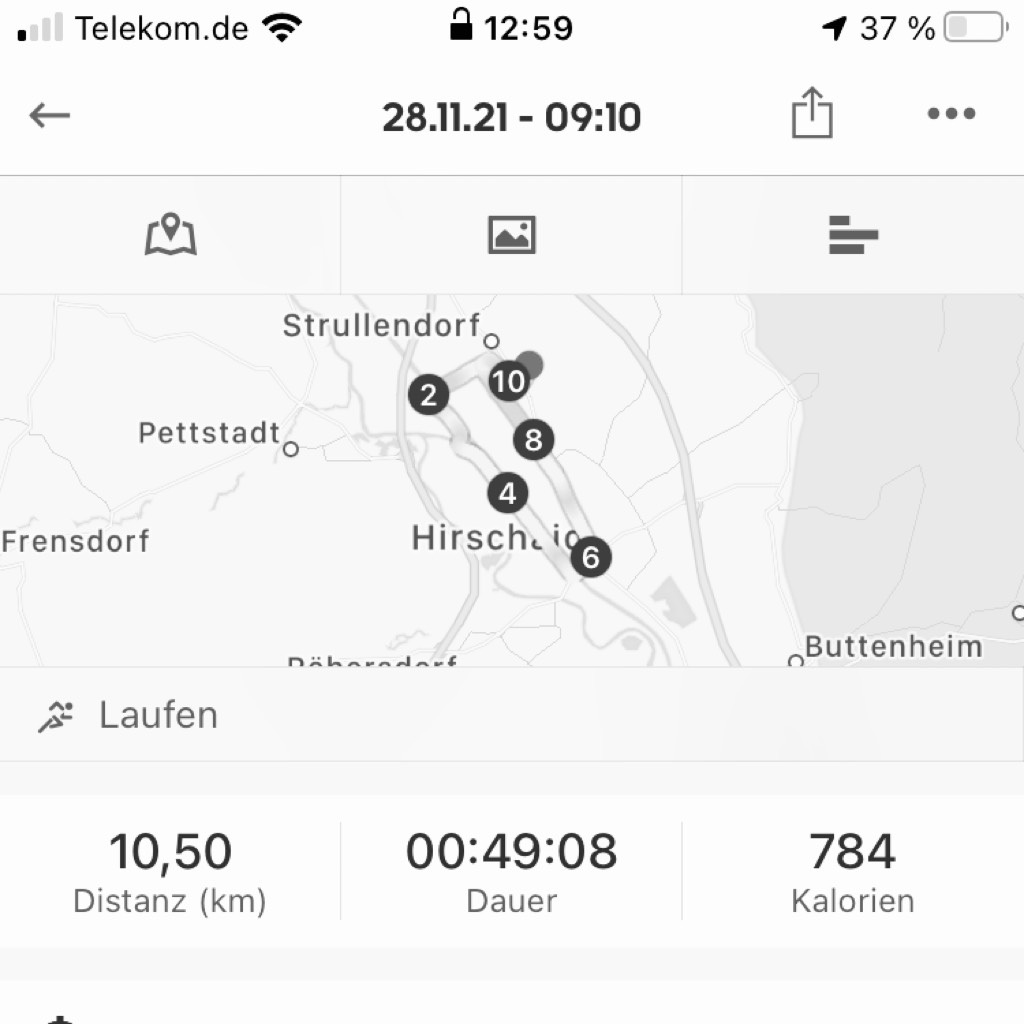This screenshot has height=1024, width=1024.
Task: Share this running activity
Action: 811,113
